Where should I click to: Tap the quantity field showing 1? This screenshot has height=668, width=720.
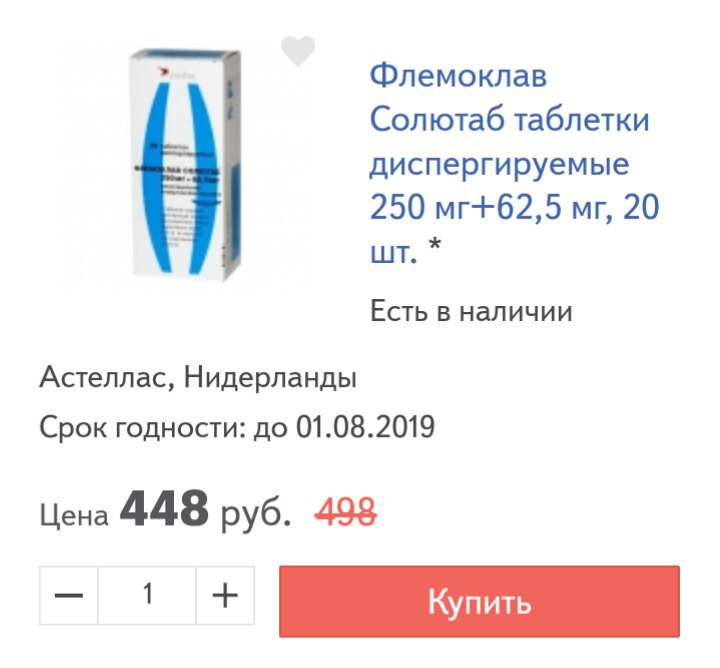(147, 596)
